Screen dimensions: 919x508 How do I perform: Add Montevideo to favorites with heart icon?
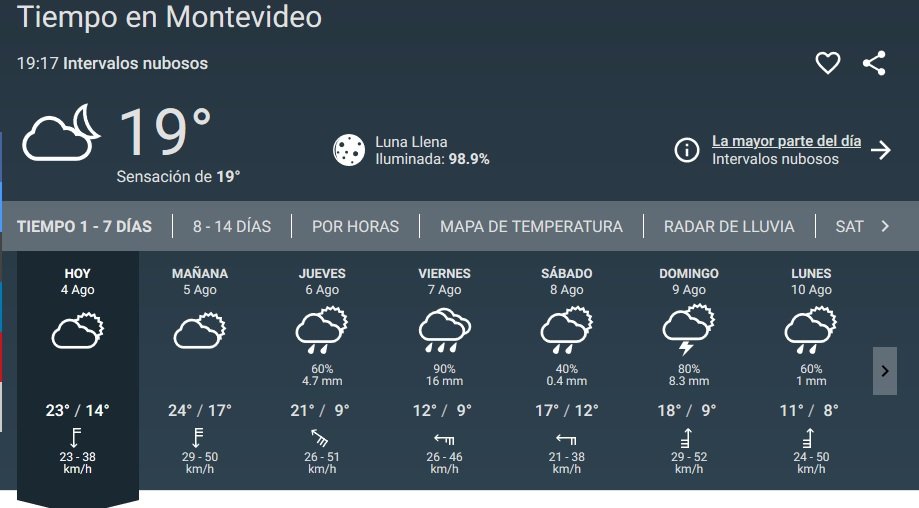pyautogui.click(x=827, y=63)
